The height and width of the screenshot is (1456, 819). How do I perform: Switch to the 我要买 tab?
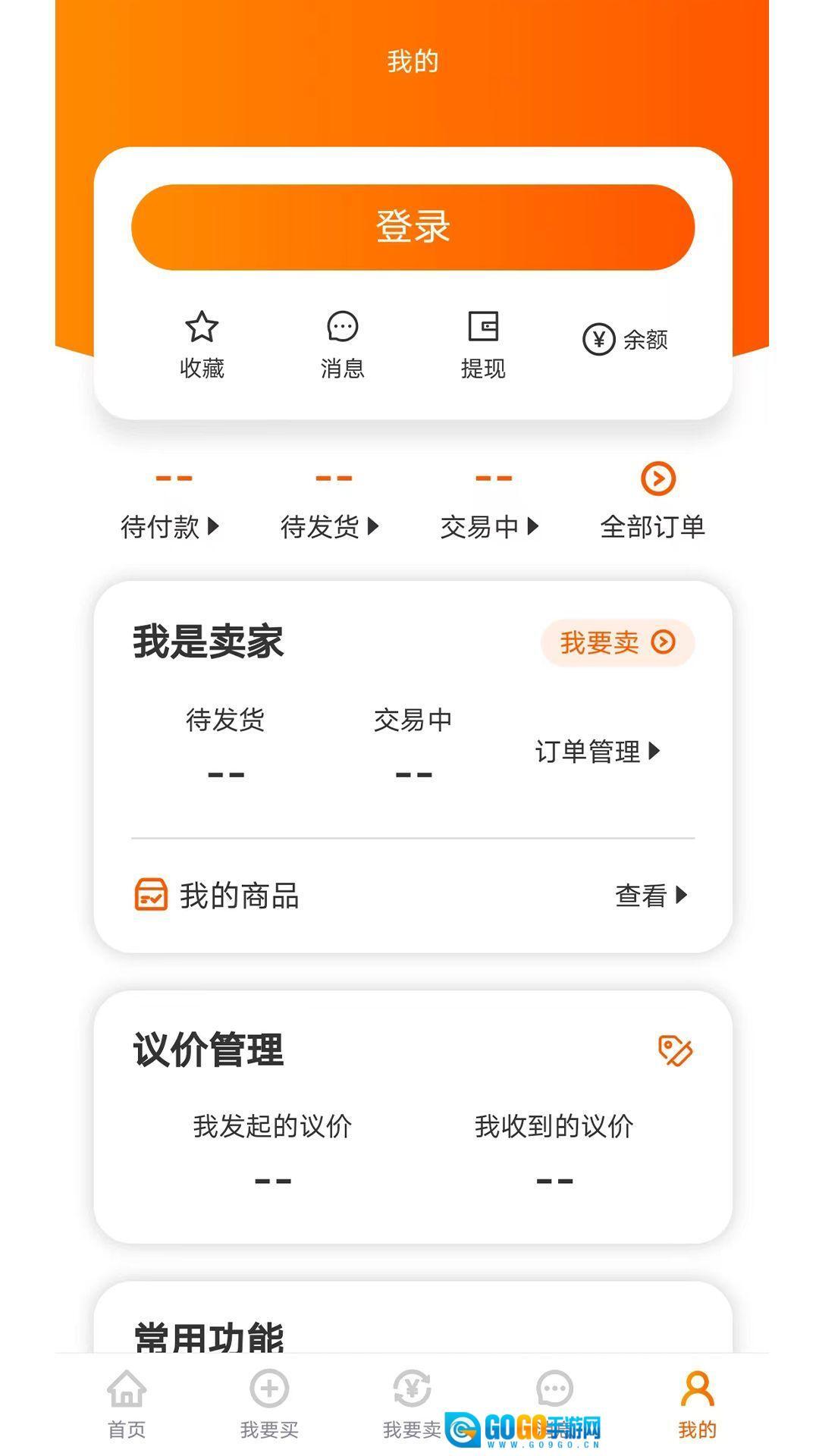click(269, 1404)
